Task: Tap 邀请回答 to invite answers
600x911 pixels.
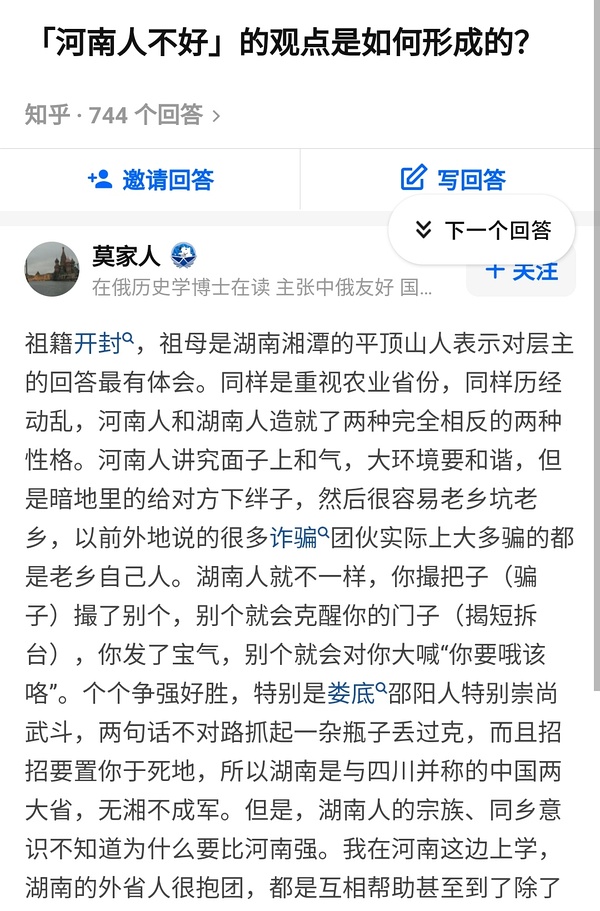Action: coord(150,180)
